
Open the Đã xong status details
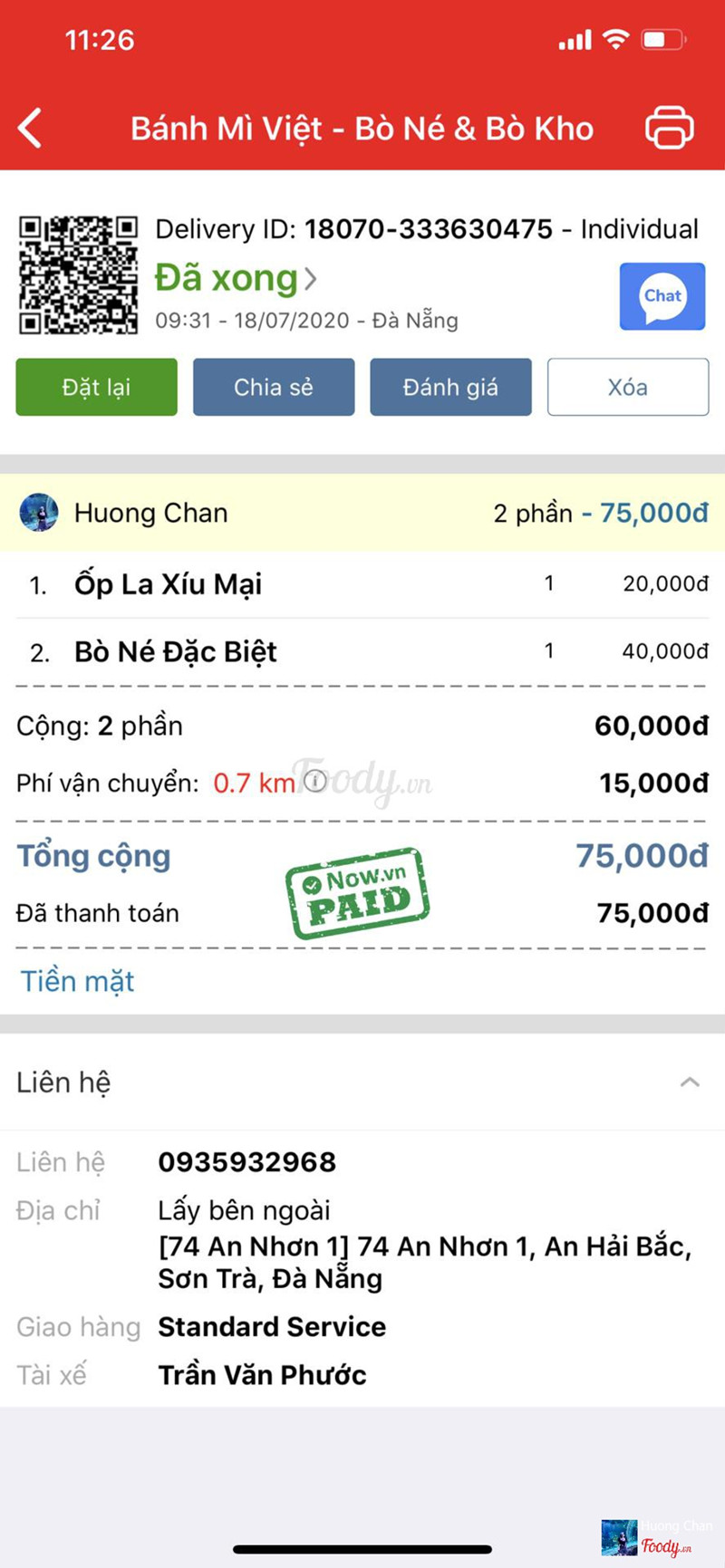236,278
